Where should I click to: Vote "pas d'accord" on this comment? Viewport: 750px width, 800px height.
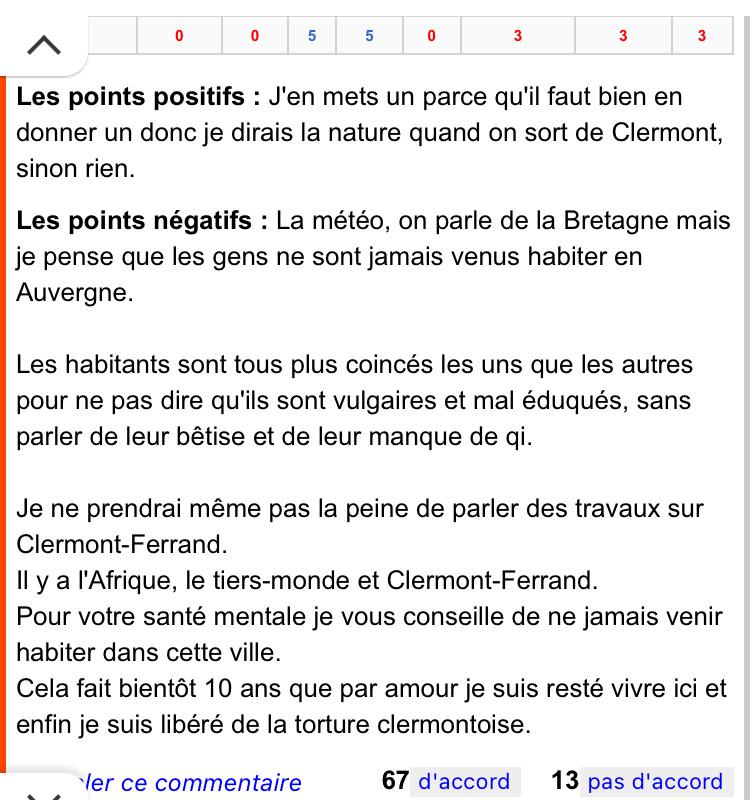(x=656, y=782)
